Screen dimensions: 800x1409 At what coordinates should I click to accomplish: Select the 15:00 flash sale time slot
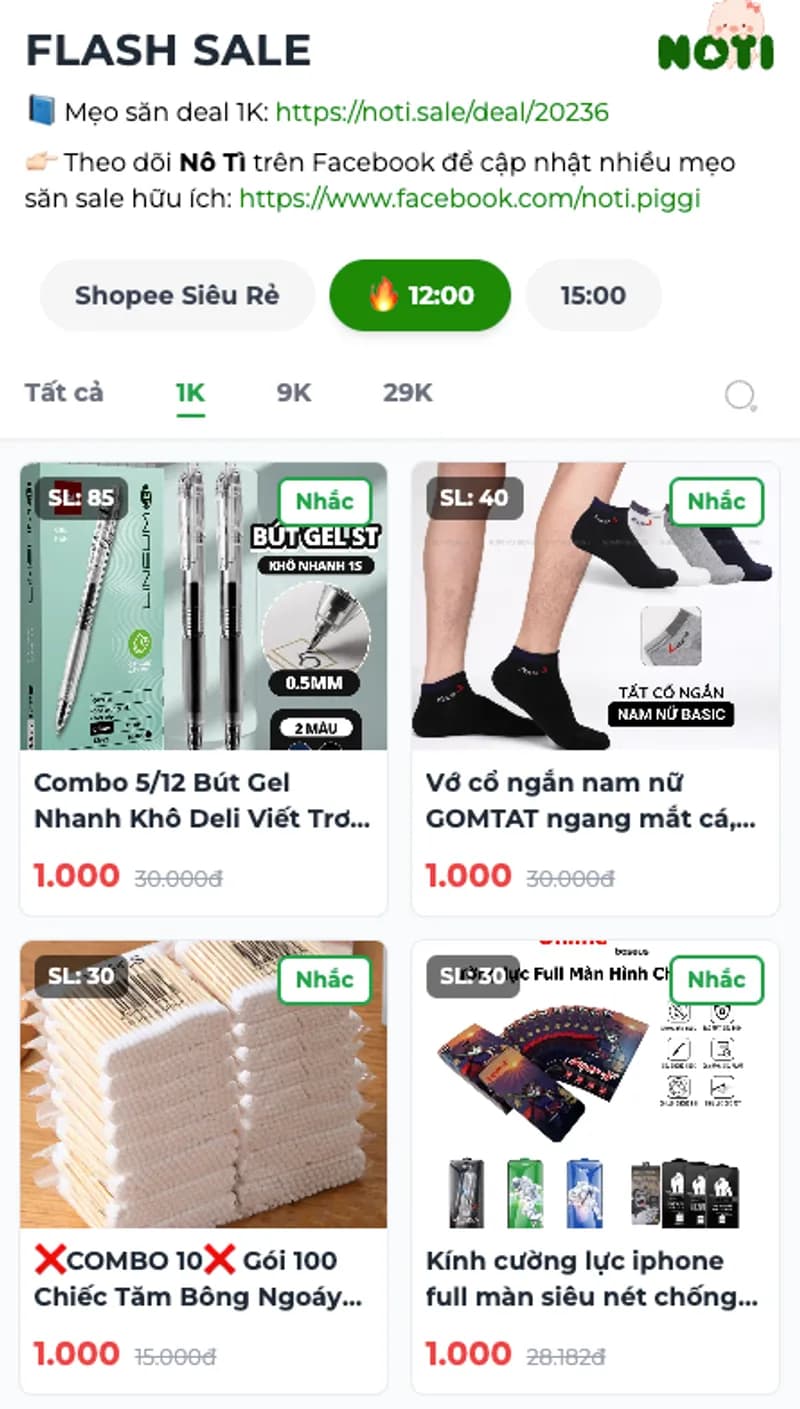[x=594, y=295]
